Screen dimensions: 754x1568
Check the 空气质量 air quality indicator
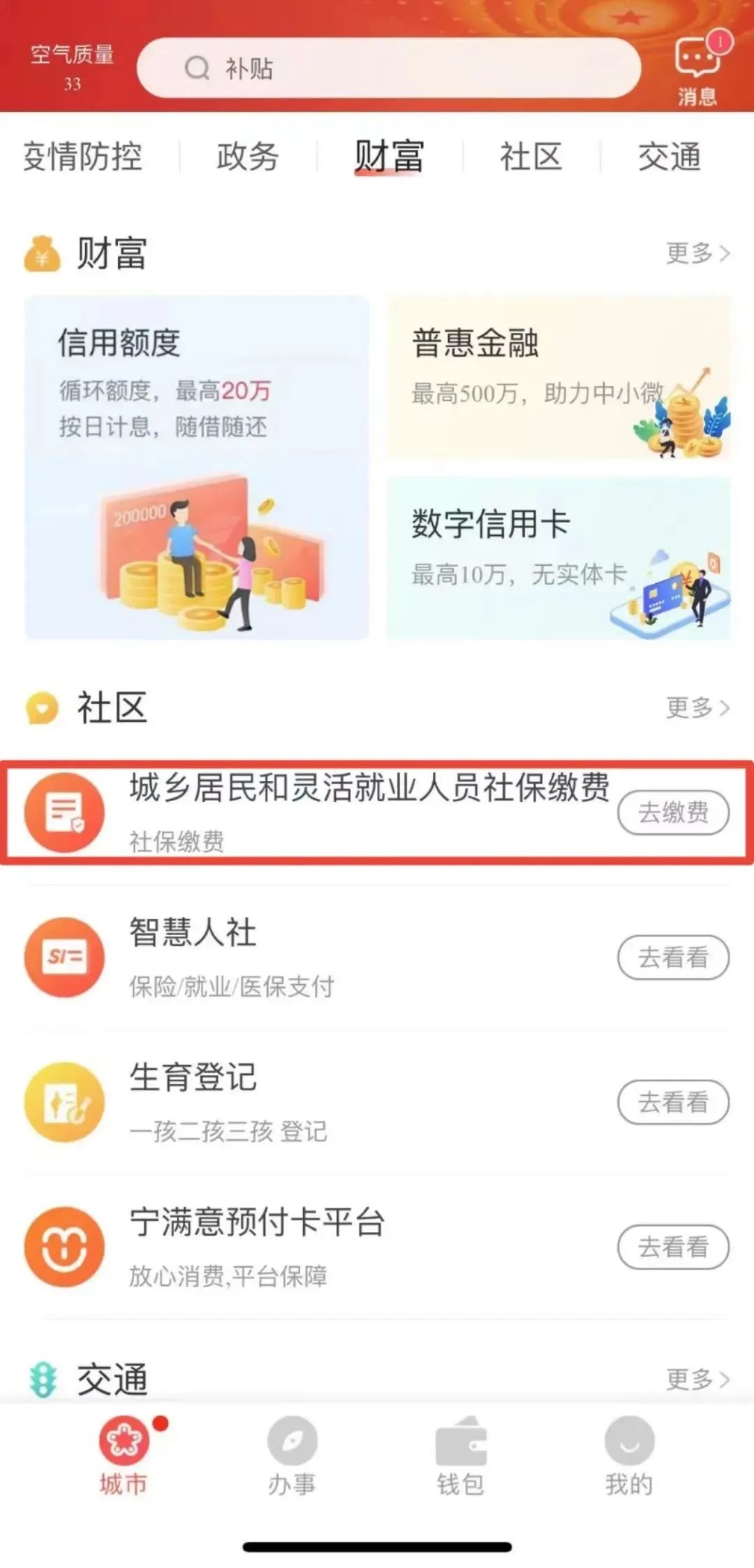72,68
